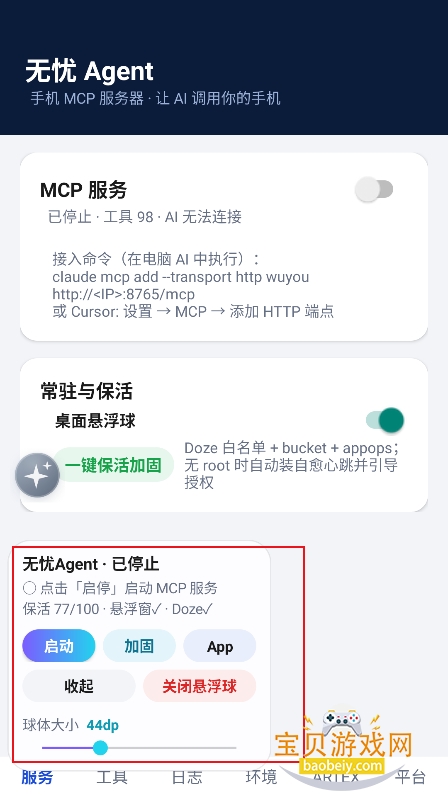This screenshot has width=448, height=796.
Task: Tap 关闭悬浮球 to close floating ball
Action: [x=200, y=686]
